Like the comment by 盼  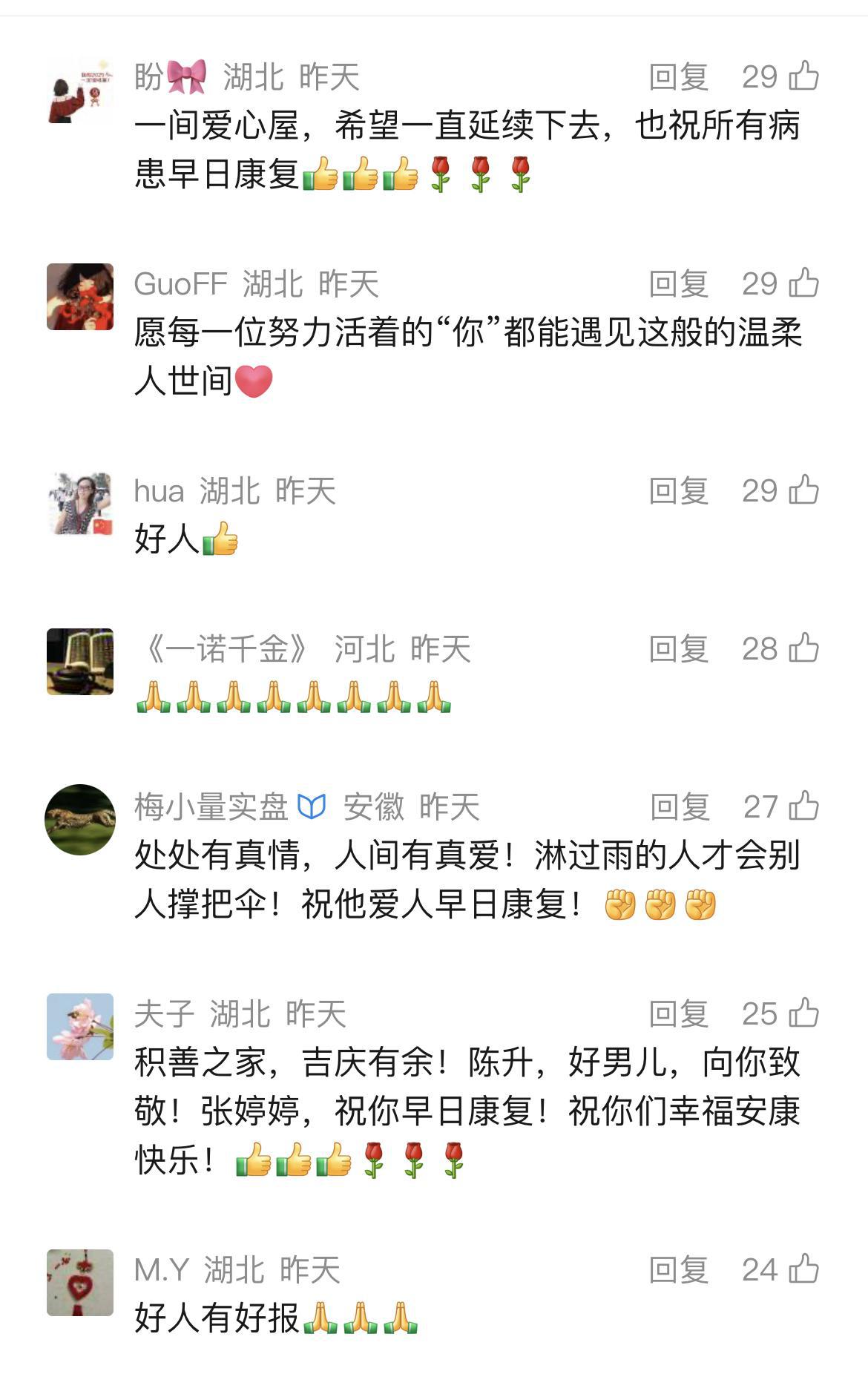pos(803,76)
